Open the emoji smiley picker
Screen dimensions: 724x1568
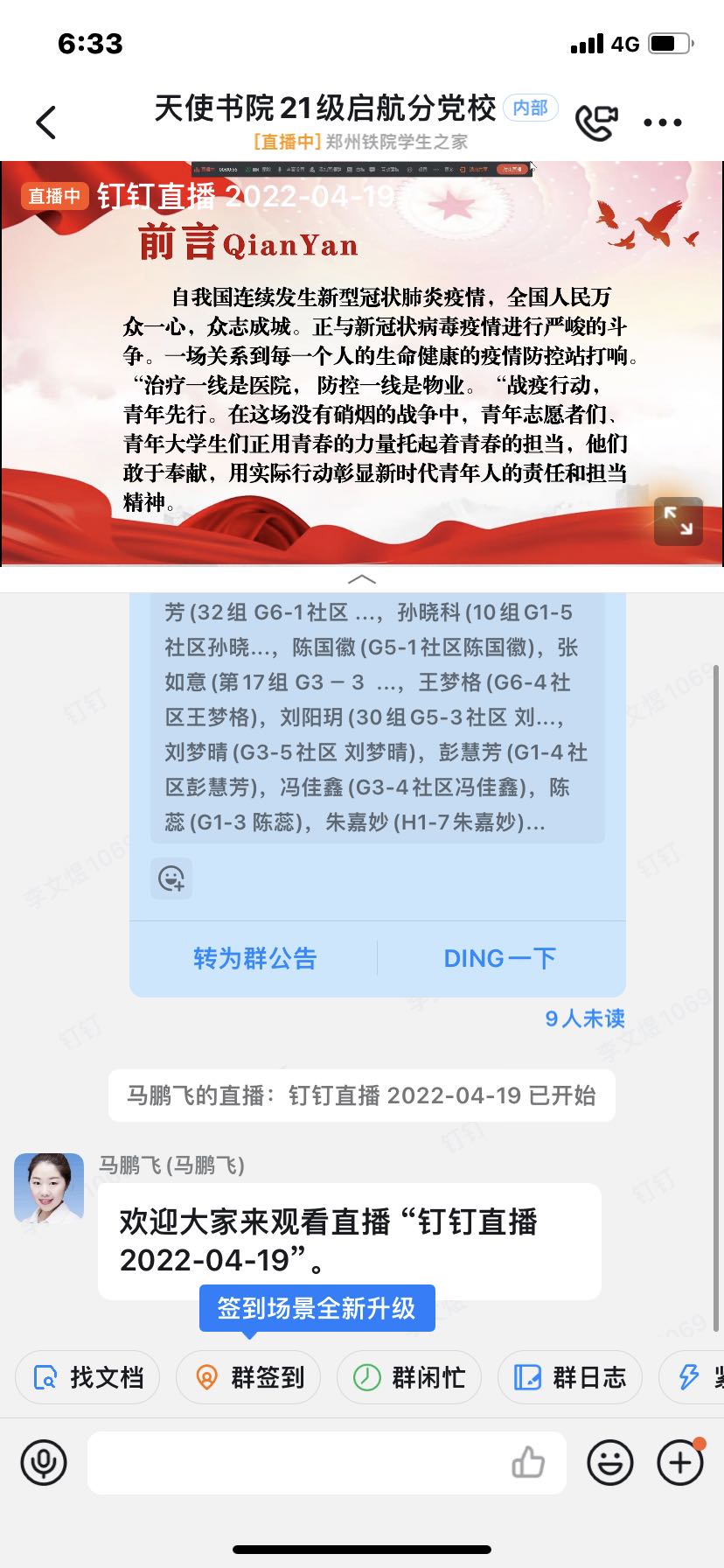(609, 1462)
